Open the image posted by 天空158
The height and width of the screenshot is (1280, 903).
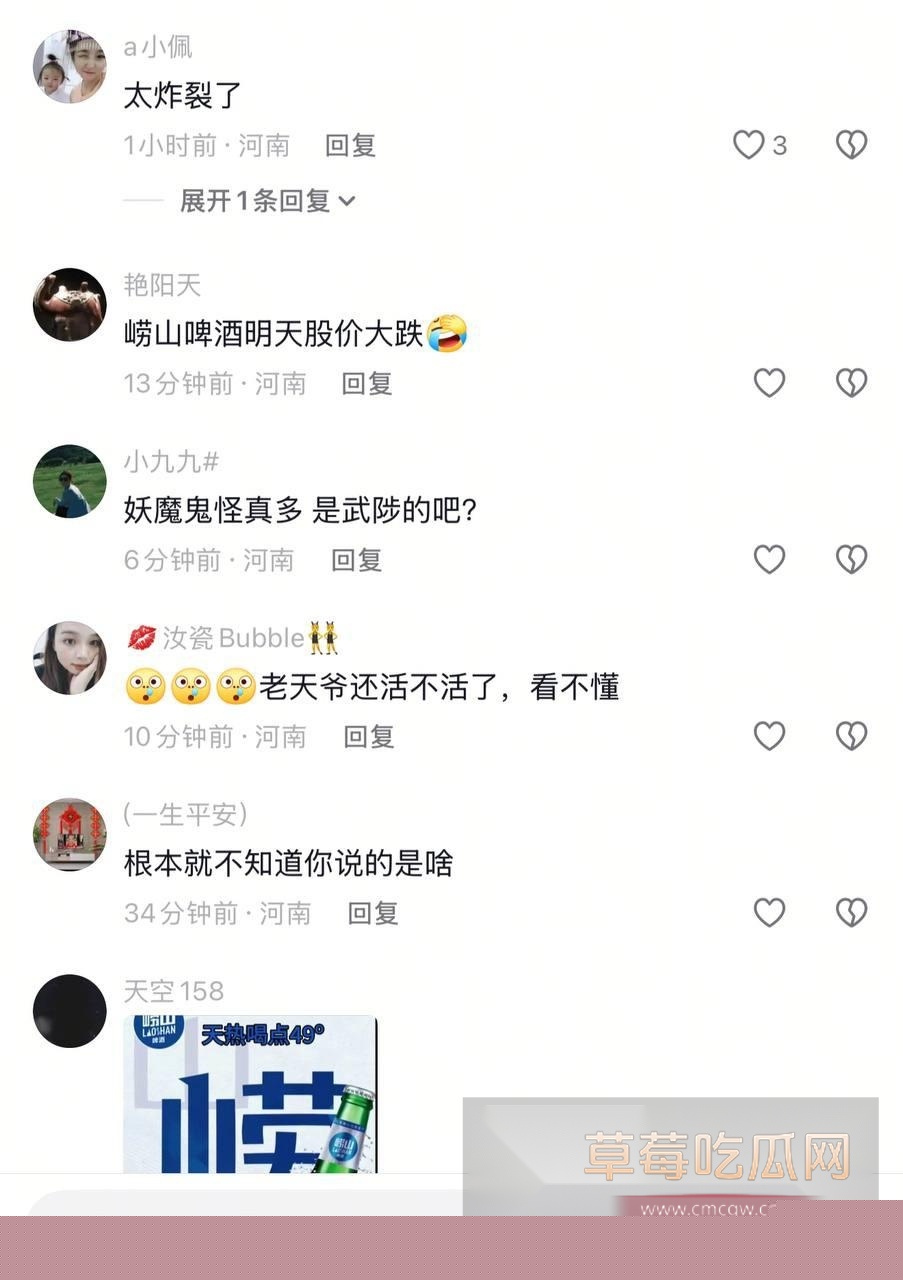250,1094
